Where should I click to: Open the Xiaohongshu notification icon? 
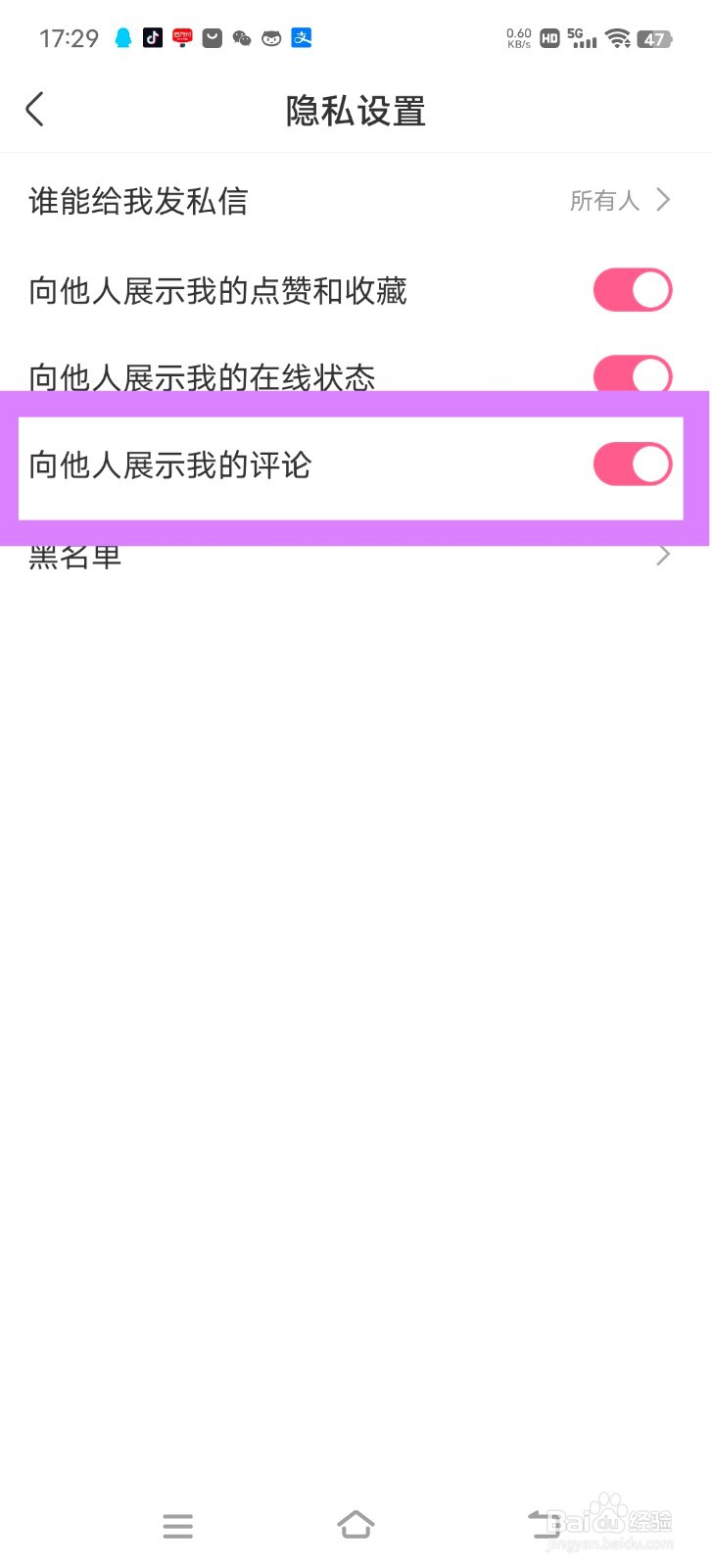click(x=182, y=37)
